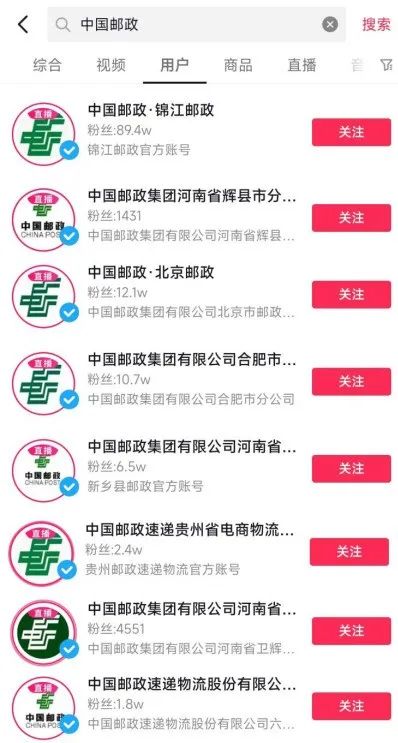
Task: Follow the 合肥市分公司 account
Action: [x=351, y=381]
